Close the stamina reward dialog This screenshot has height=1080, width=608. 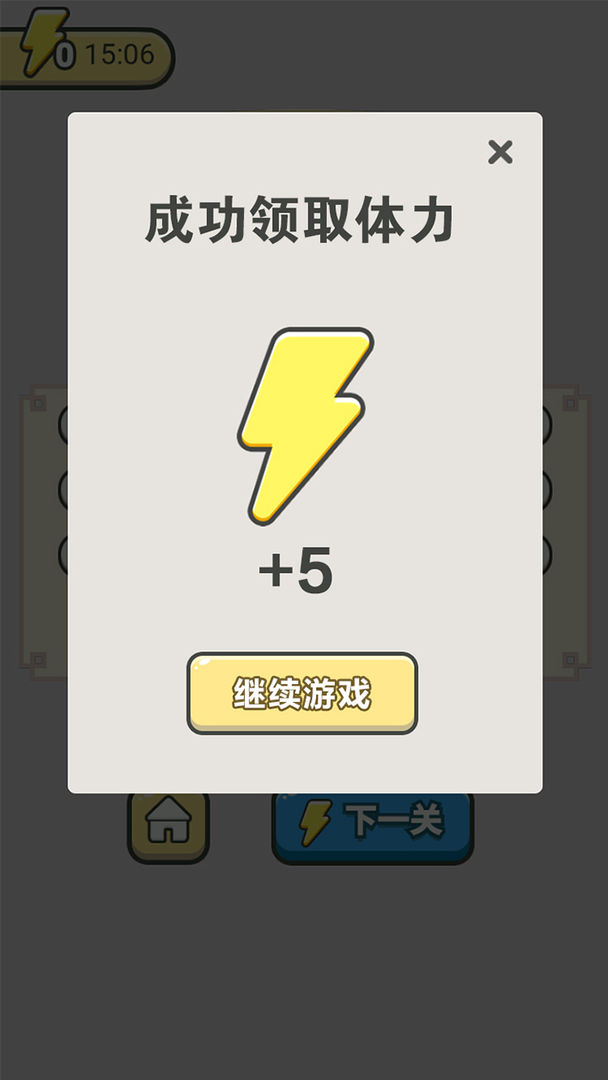(x=500, y=152)
